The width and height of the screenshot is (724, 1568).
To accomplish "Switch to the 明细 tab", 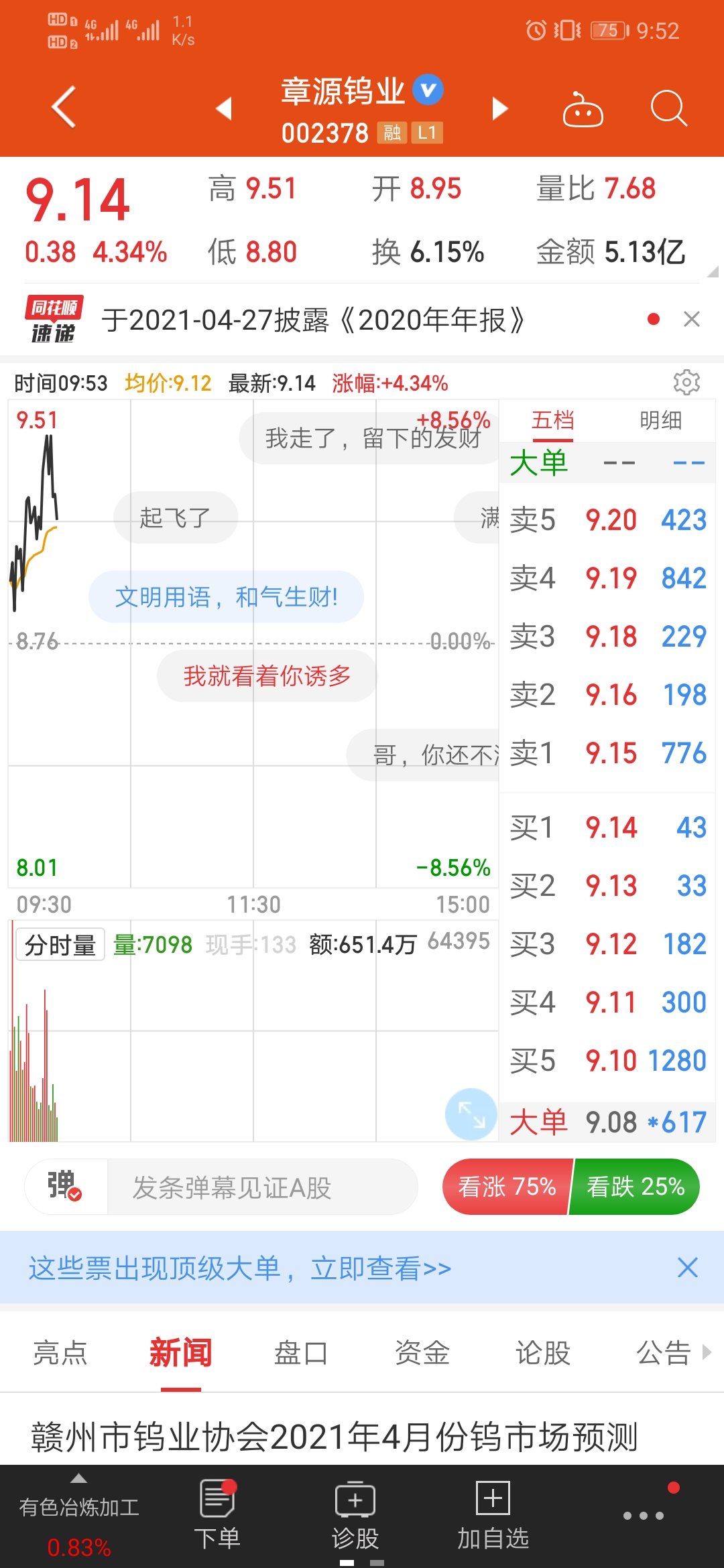I will (660, 421).
